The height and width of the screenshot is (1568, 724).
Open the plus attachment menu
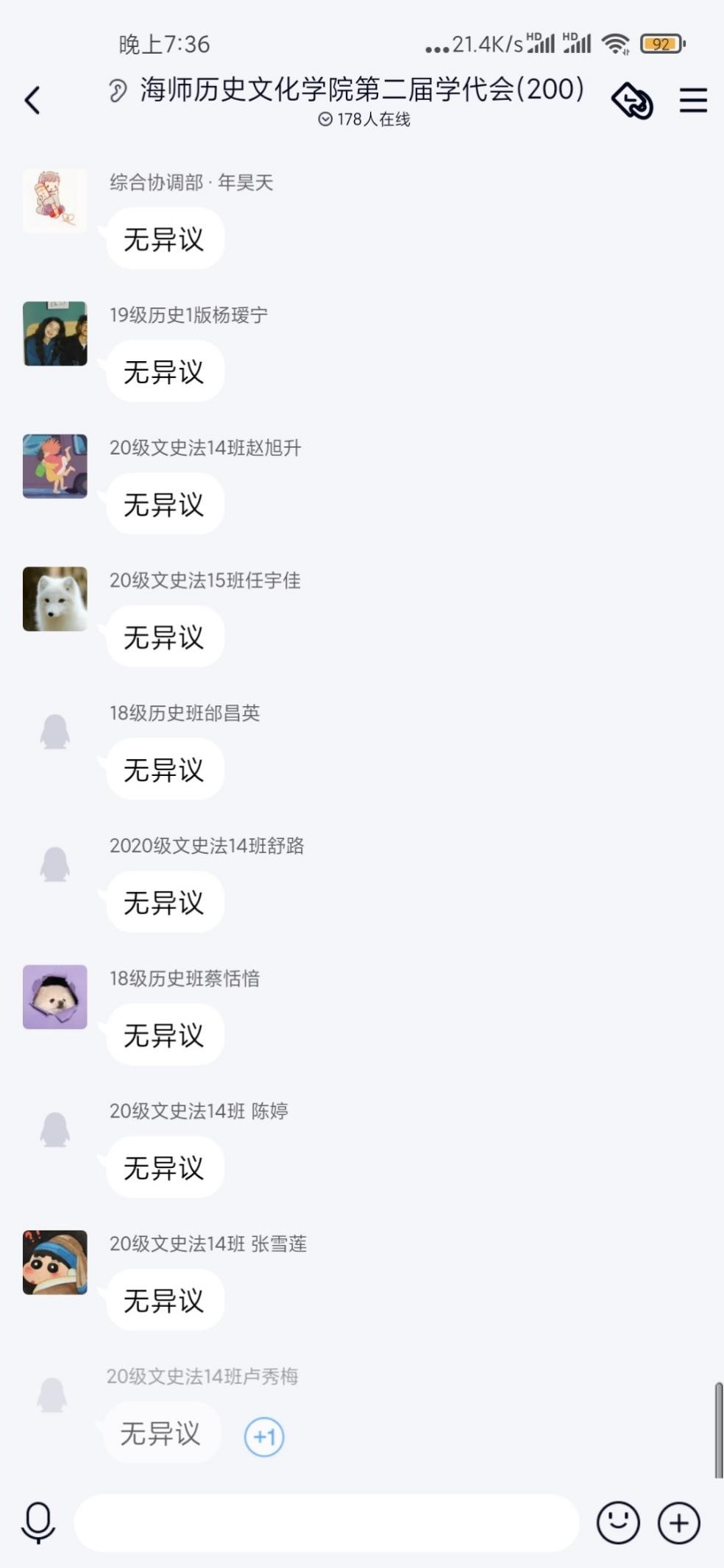(x=678, y=1522)
